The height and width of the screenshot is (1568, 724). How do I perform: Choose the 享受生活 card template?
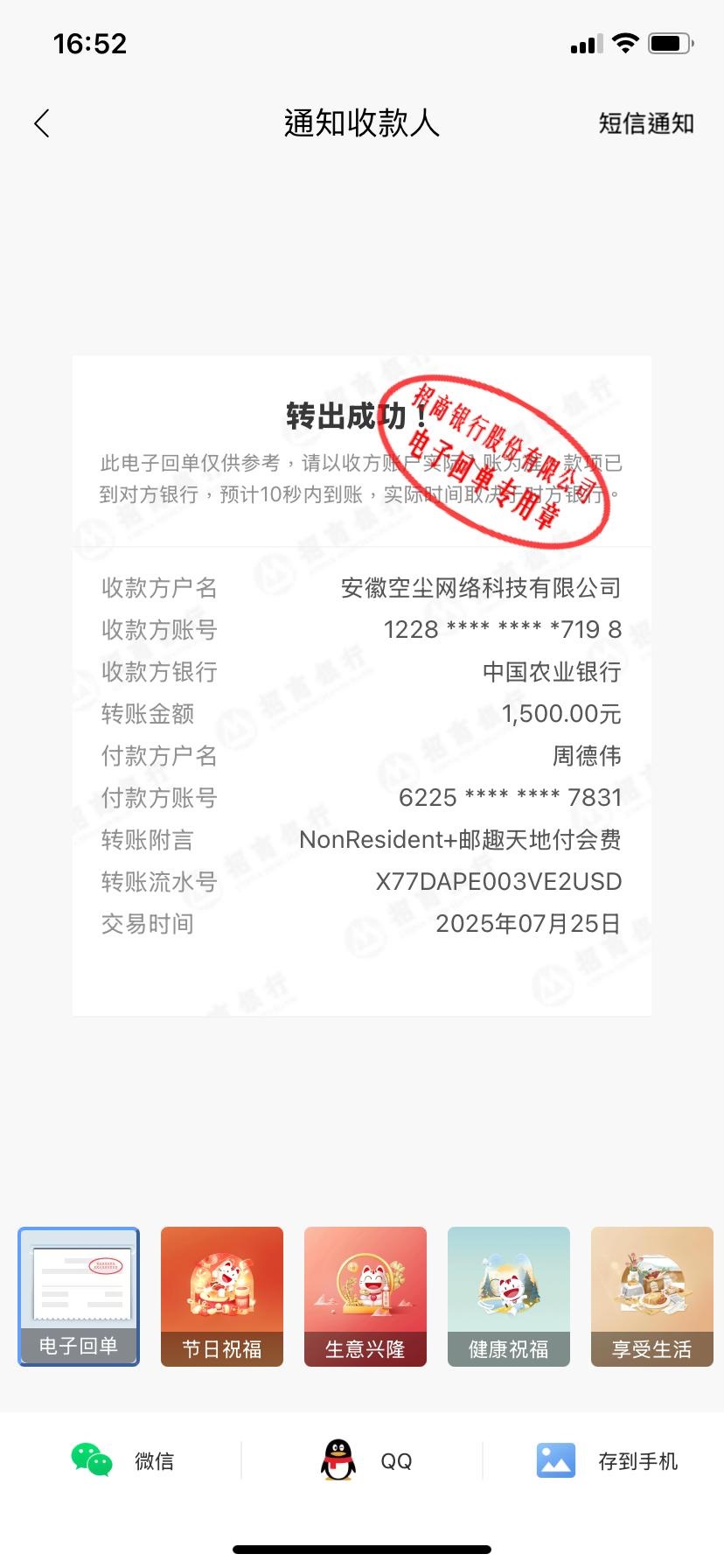[x=652, y=1296]
